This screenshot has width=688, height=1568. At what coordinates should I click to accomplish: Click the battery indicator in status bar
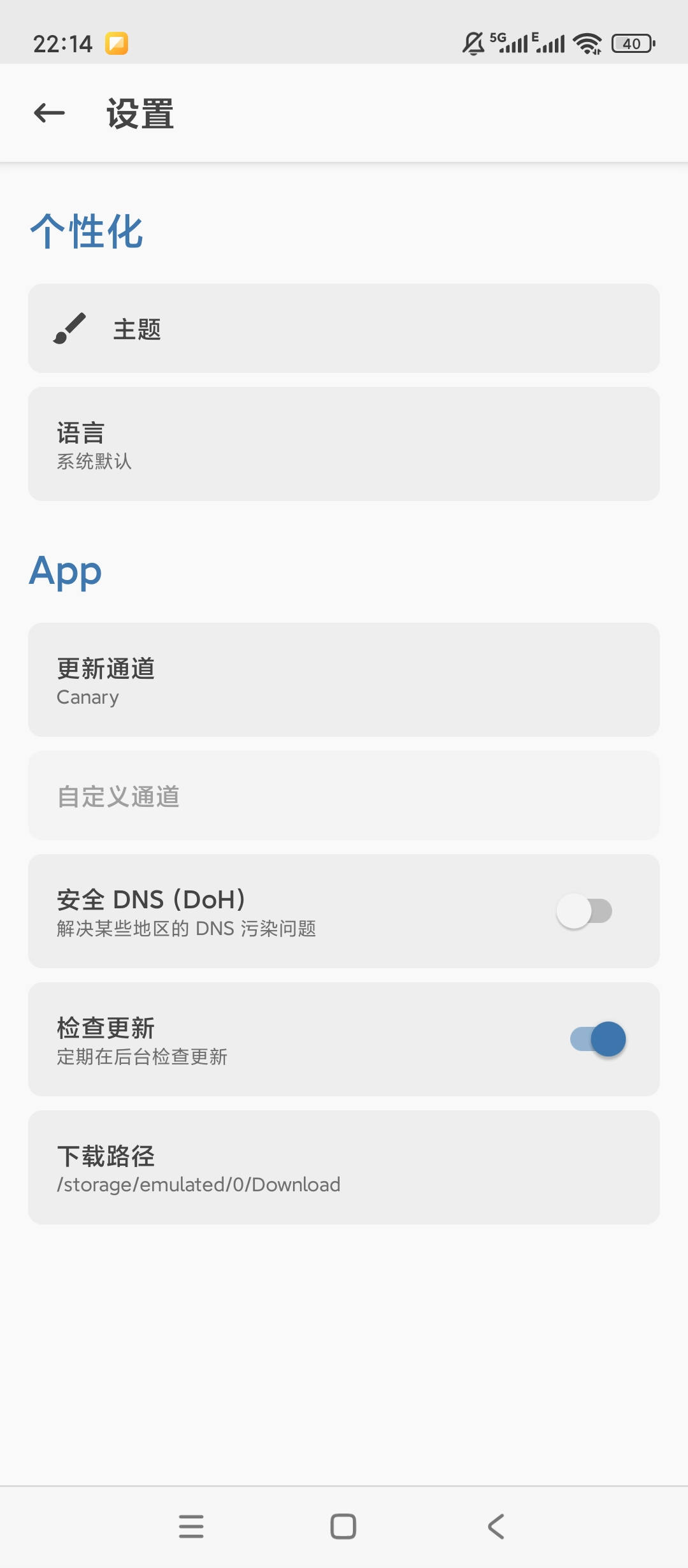[631, 42]
